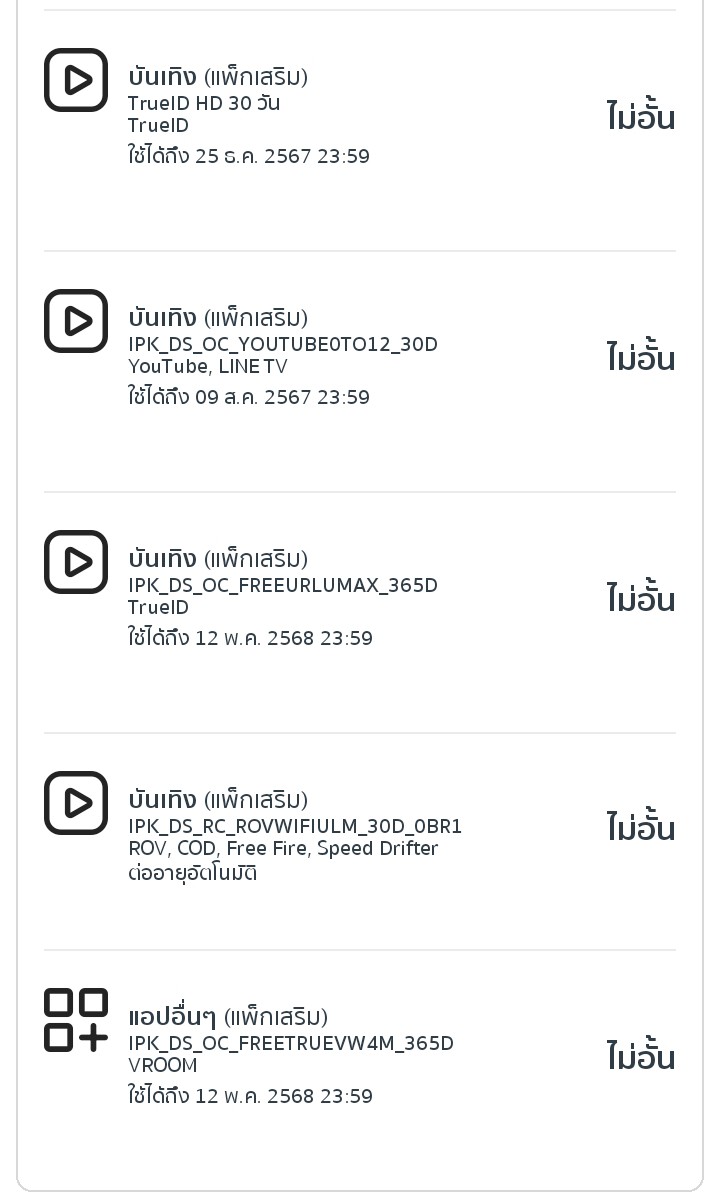Image resolution: width=720 pixels, height=1201 pixels.
Task: View the IPK_DS_OC_FREEURLUMAX_365D package row
Action: (360, 598)
